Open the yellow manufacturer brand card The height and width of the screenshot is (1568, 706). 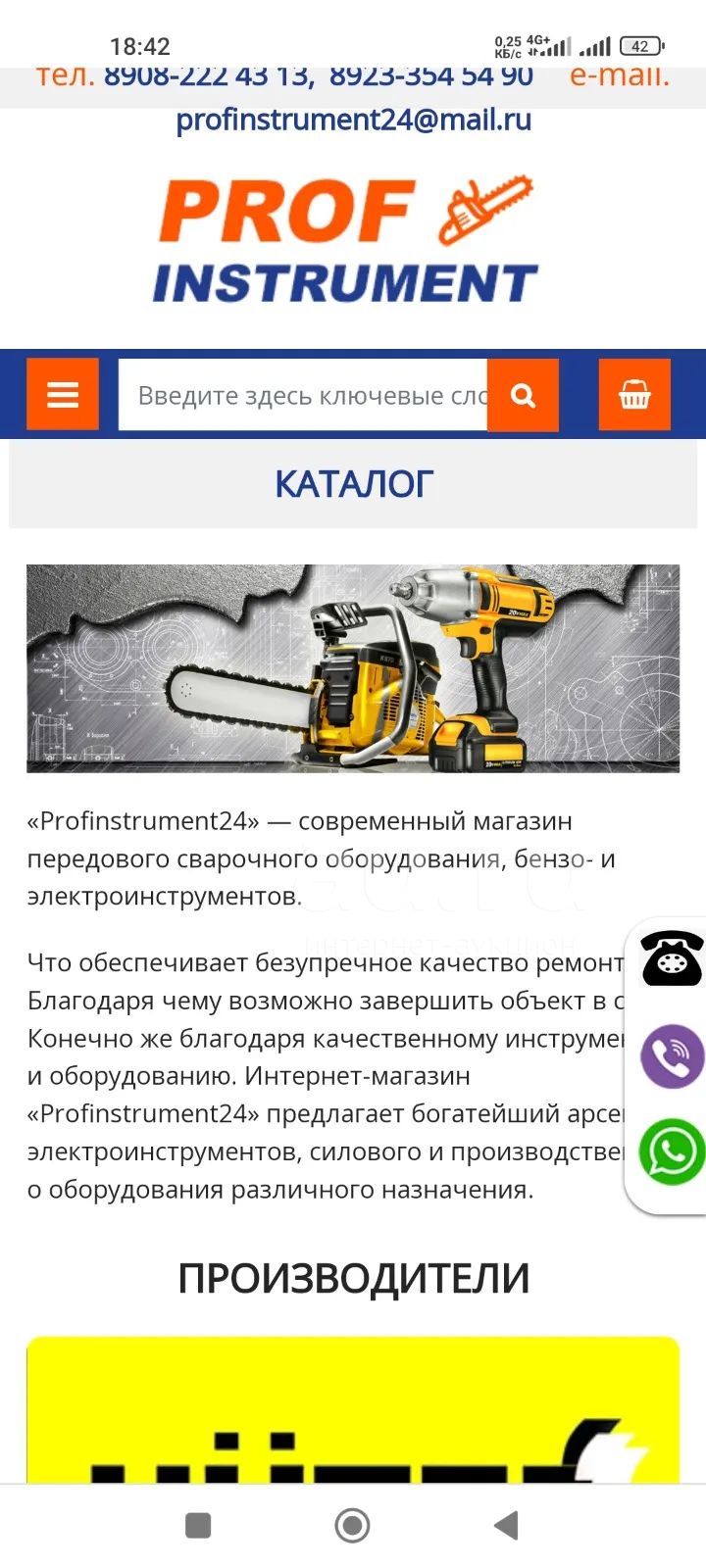pyautogui.click(x=353, y=1409)
